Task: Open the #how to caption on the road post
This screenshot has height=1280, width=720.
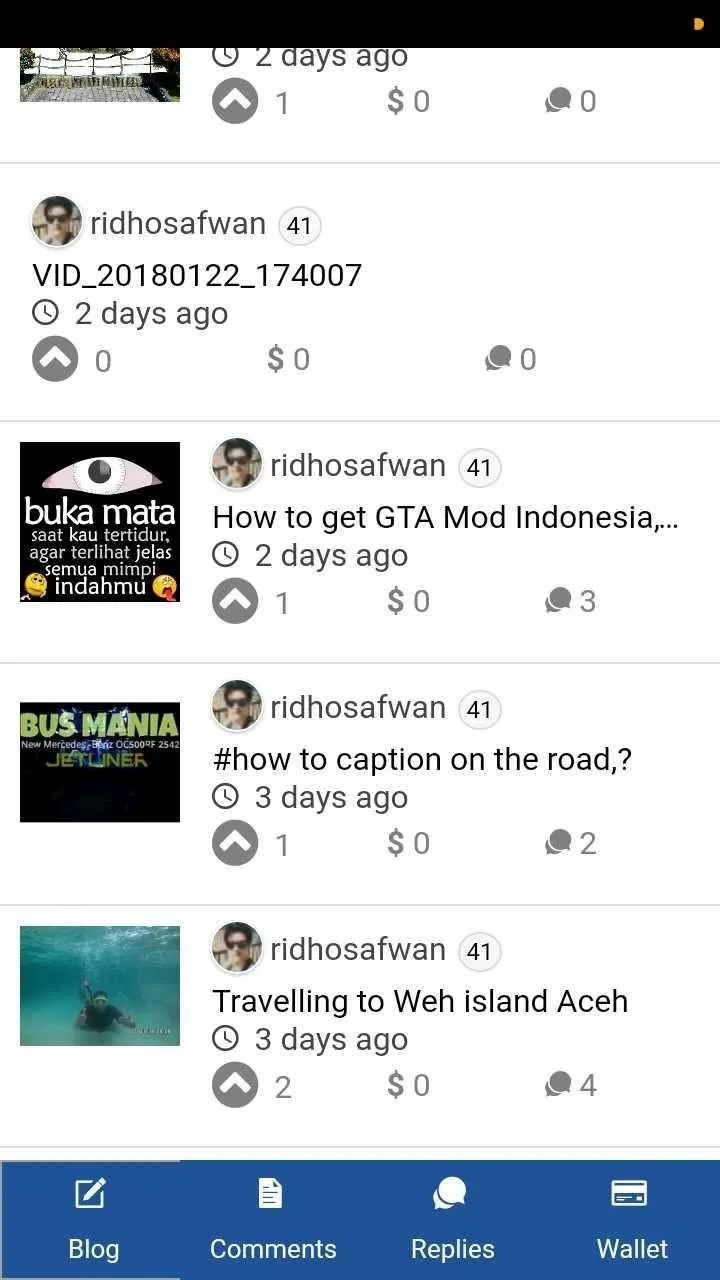Action: (x=421, y=759)
